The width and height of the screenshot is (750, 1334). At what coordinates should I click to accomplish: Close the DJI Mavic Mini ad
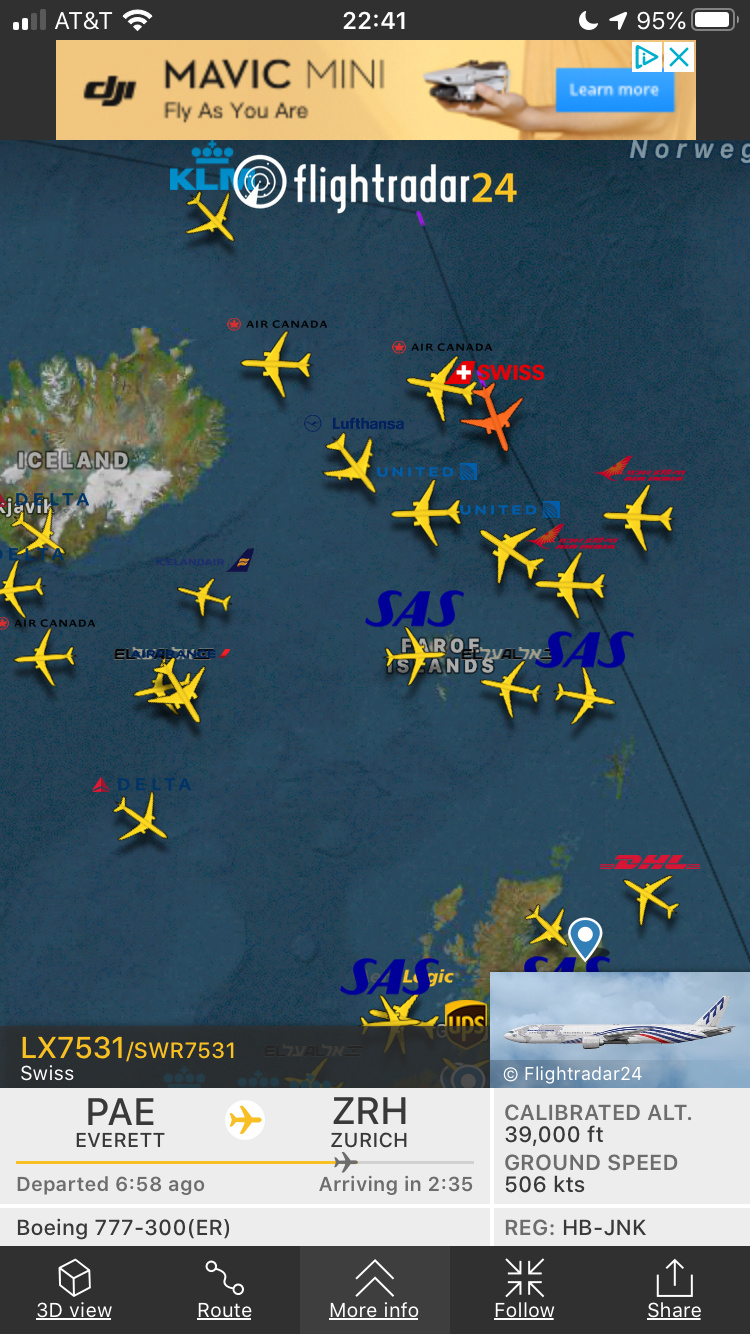pos(679,57)
